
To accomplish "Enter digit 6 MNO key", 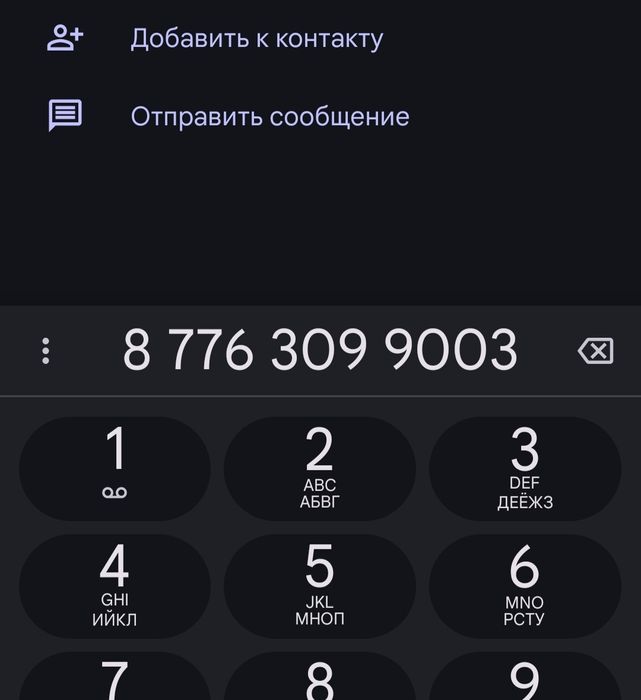I will click(524, 586).
